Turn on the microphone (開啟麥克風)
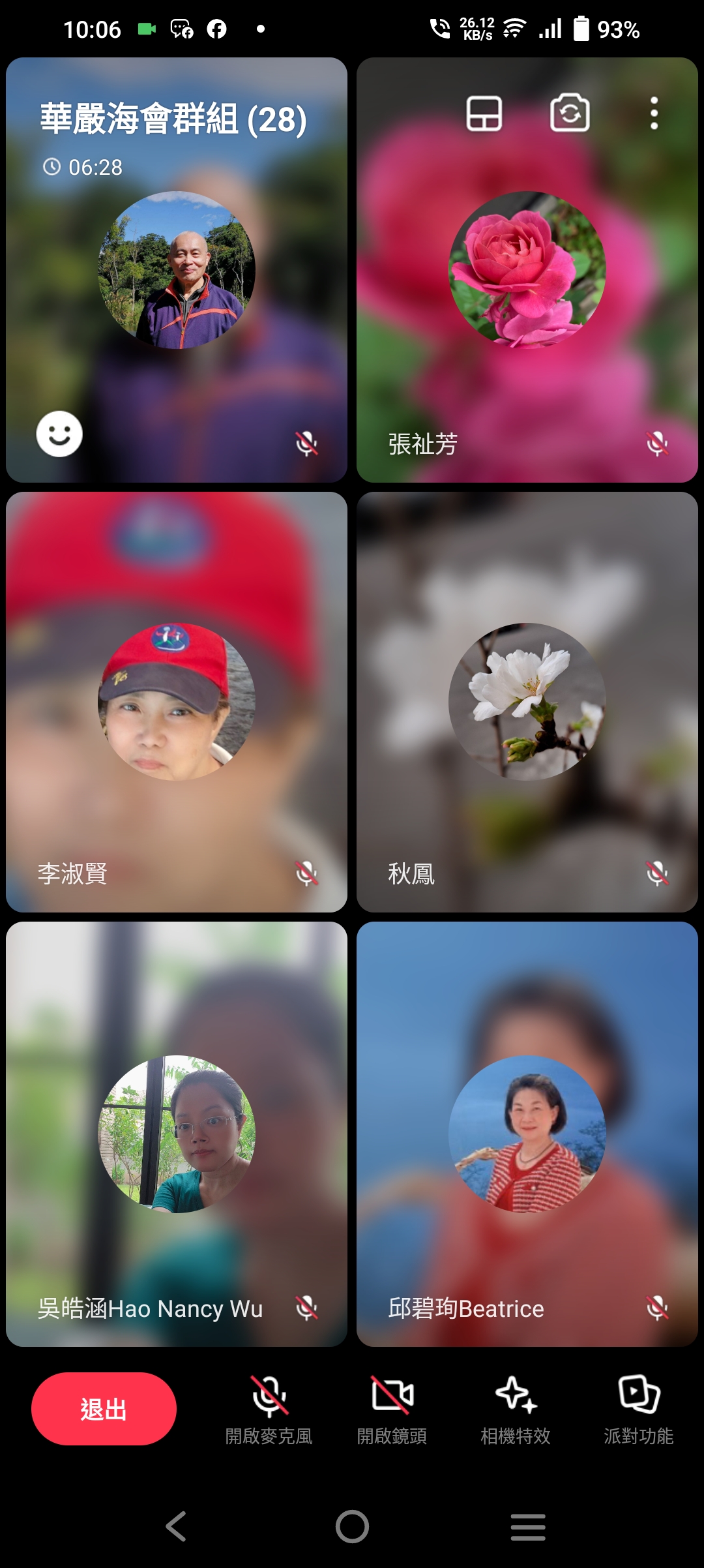The width and height of the screenshot is (704, 1568). [x=269, y=1409]
